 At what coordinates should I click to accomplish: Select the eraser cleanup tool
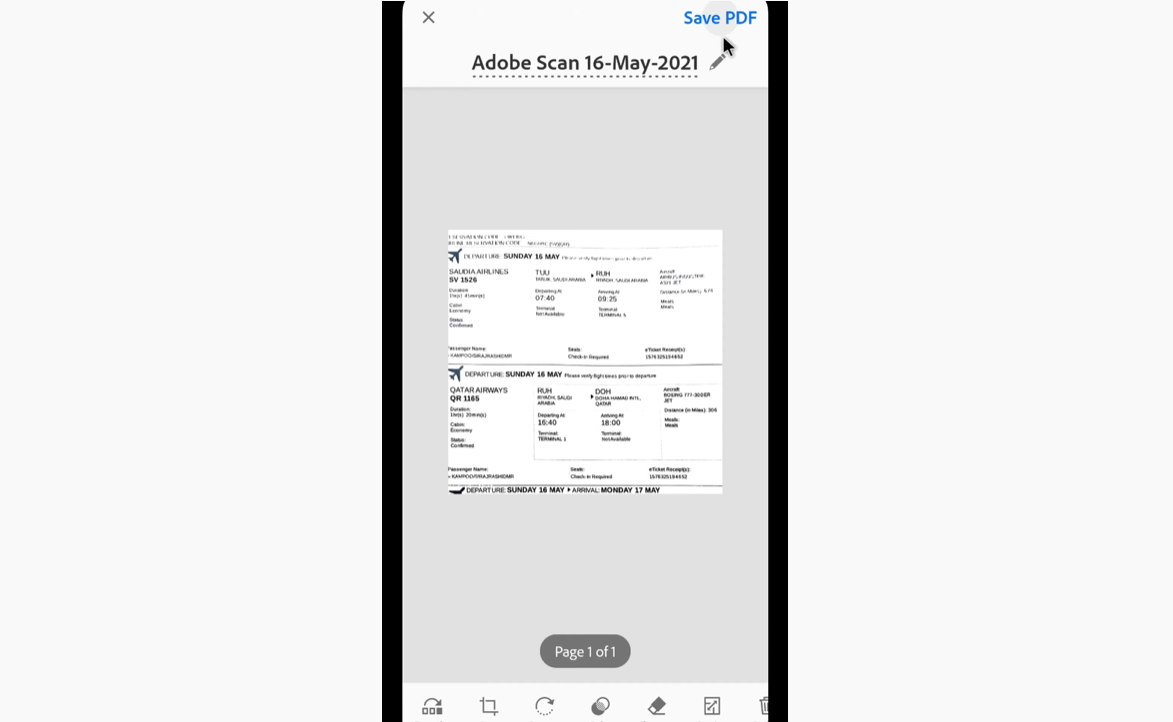[656, 706]
